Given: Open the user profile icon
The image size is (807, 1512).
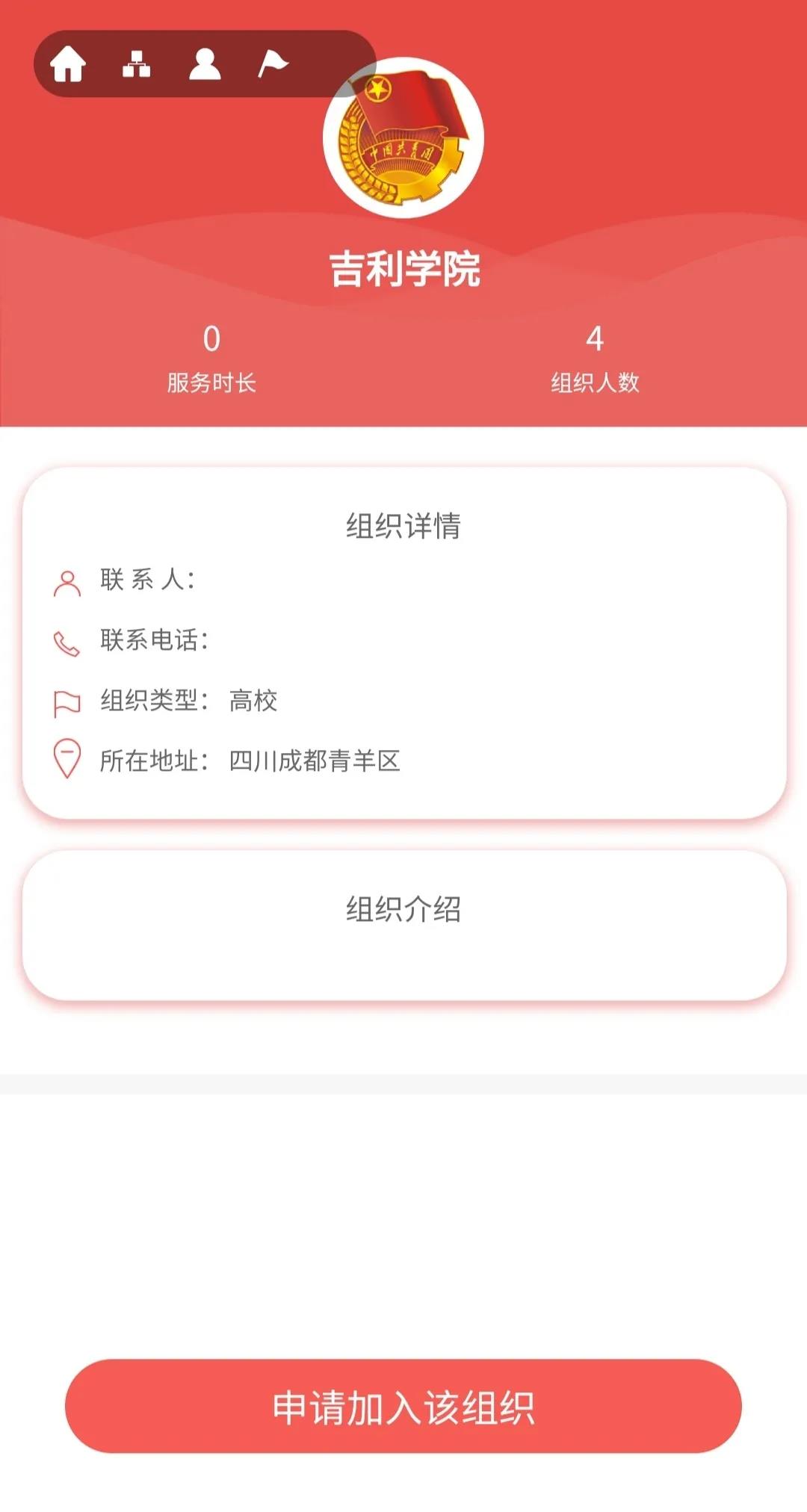Looking at the screenshot, I should (x=205, y=64).
